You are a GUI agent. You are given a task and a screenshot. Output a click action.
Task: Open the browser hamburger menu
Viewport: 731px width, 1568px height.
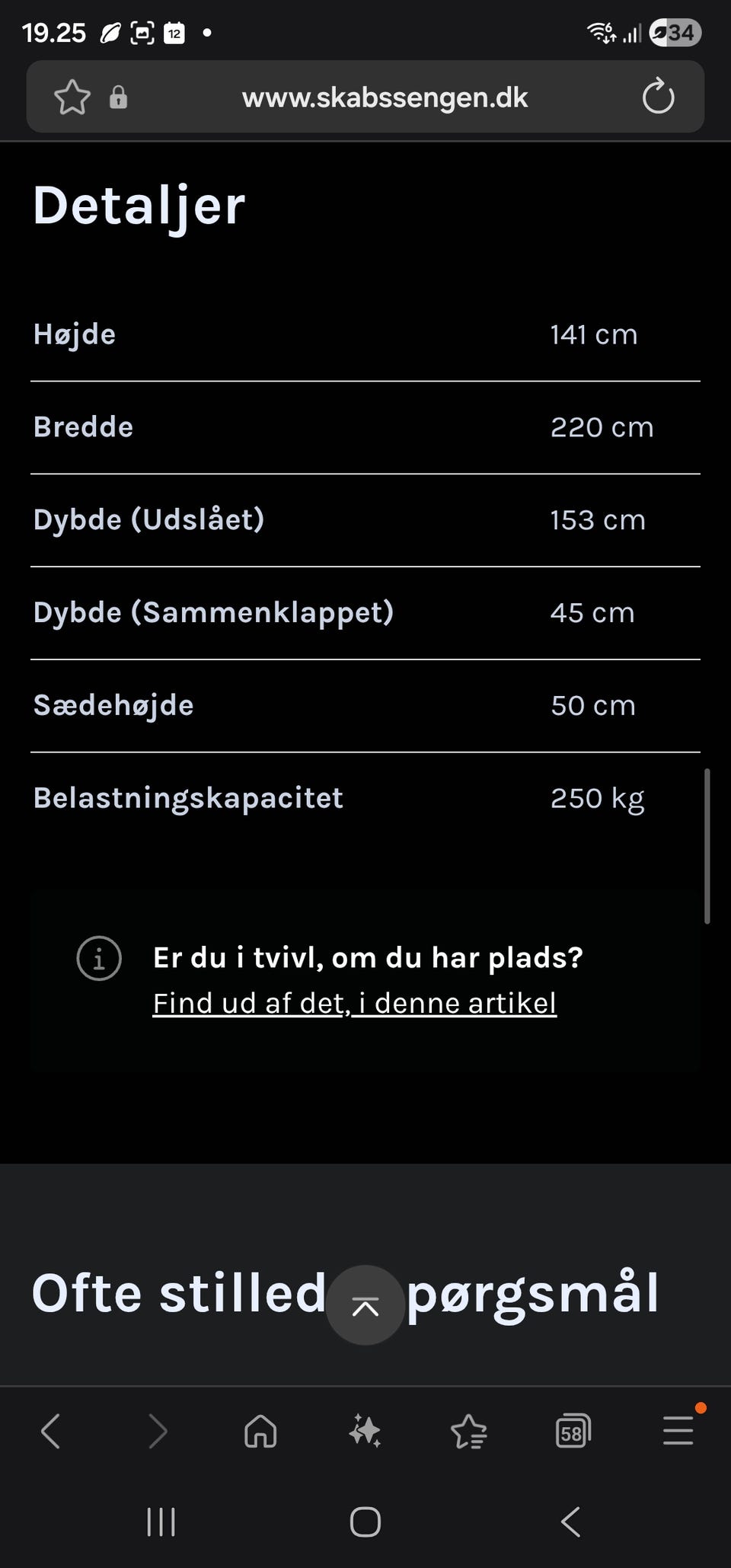(678, 1431)
